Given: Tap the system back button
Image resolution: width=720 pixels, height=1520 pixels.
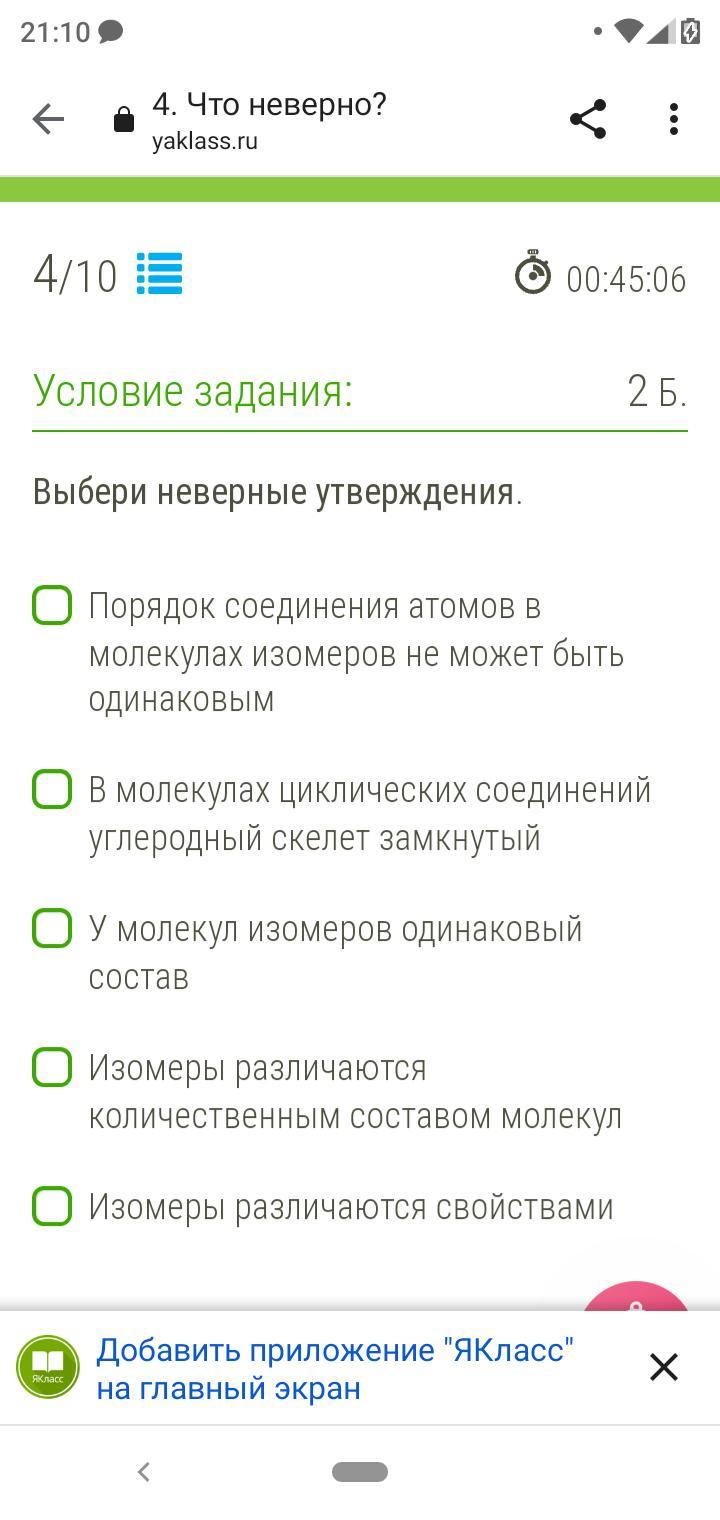Looking at the screenshot, I should pyautogui.click(x=144, y=1472).
